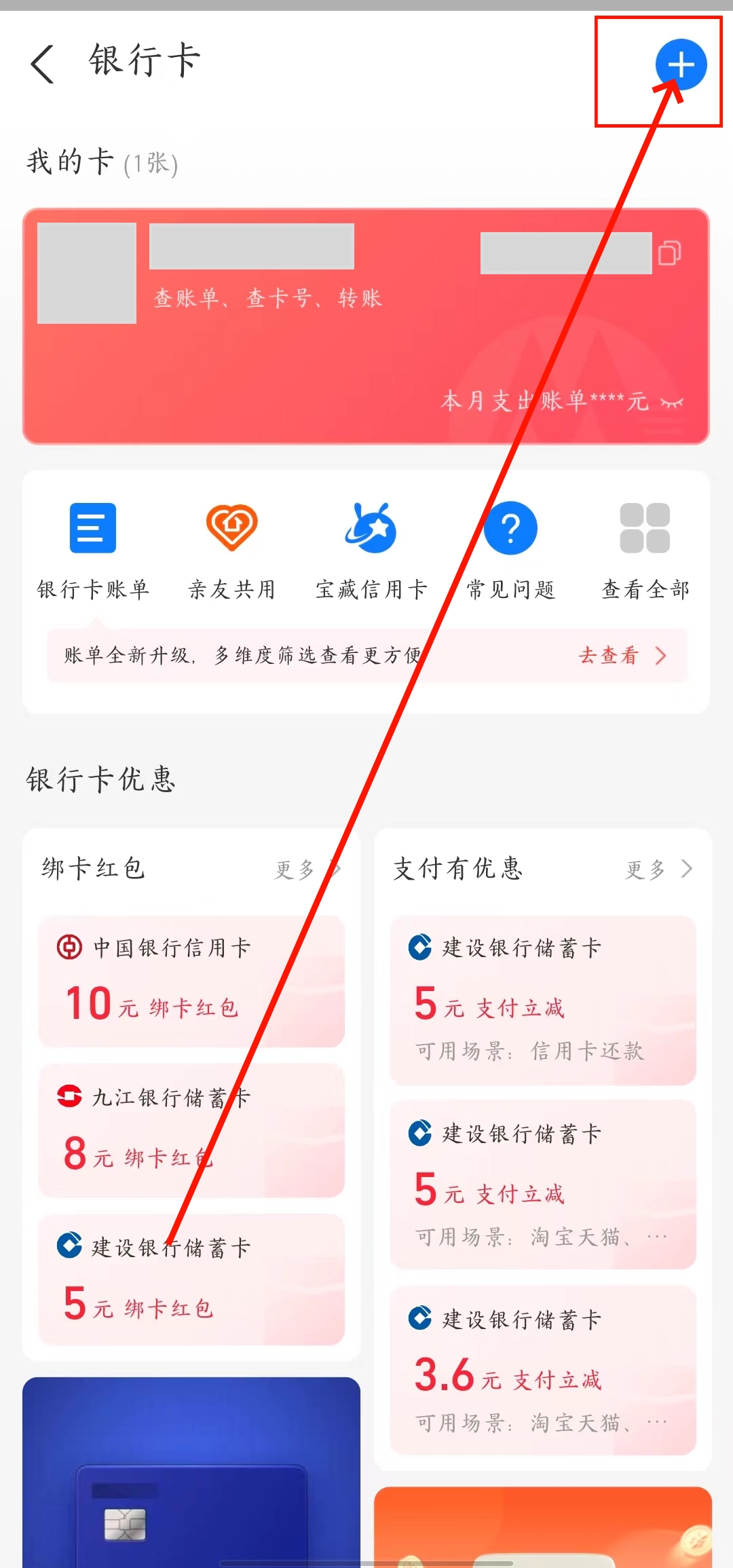Go back from the 银行卡 page

42,64
